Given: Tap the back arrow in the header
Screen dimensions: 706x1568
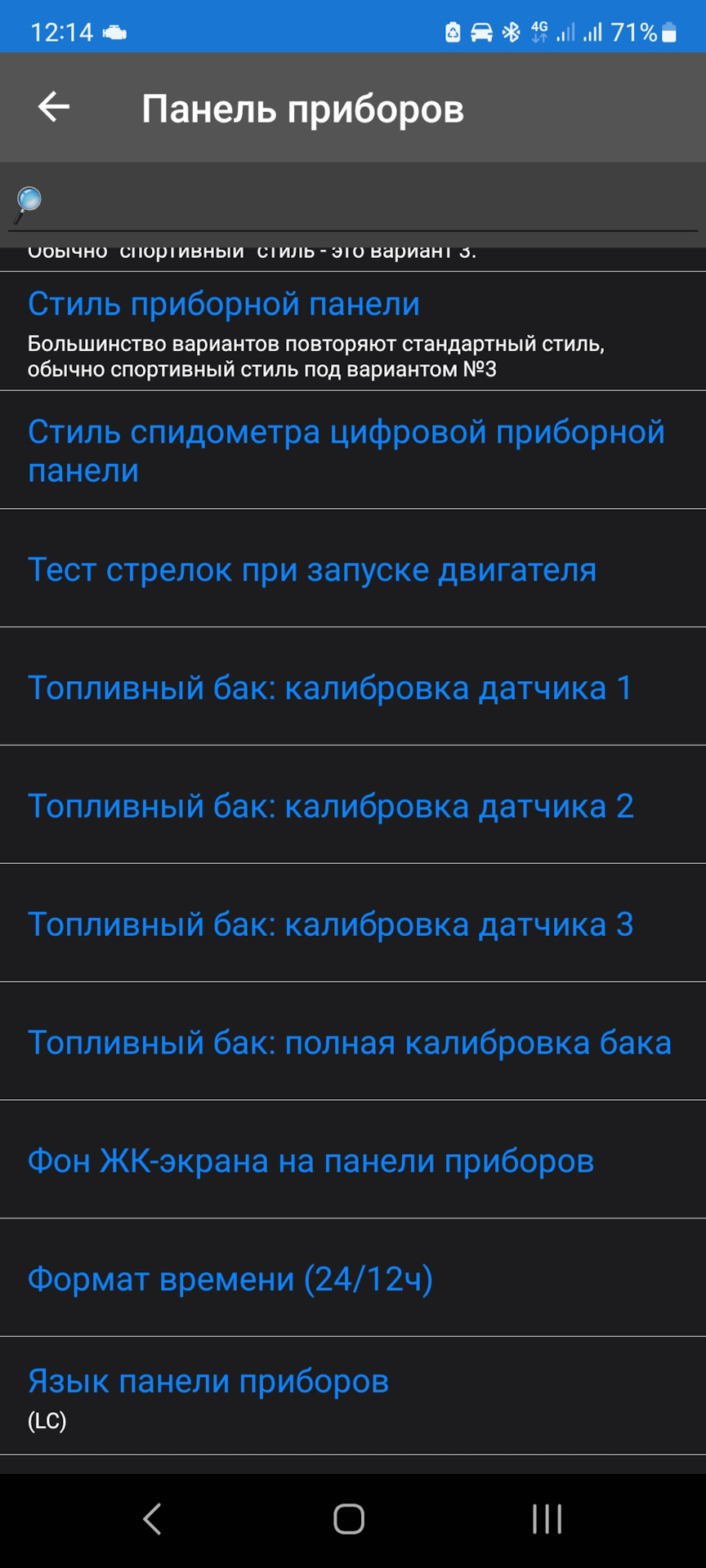Looking at the screenshot, I should tap(54, 106).
